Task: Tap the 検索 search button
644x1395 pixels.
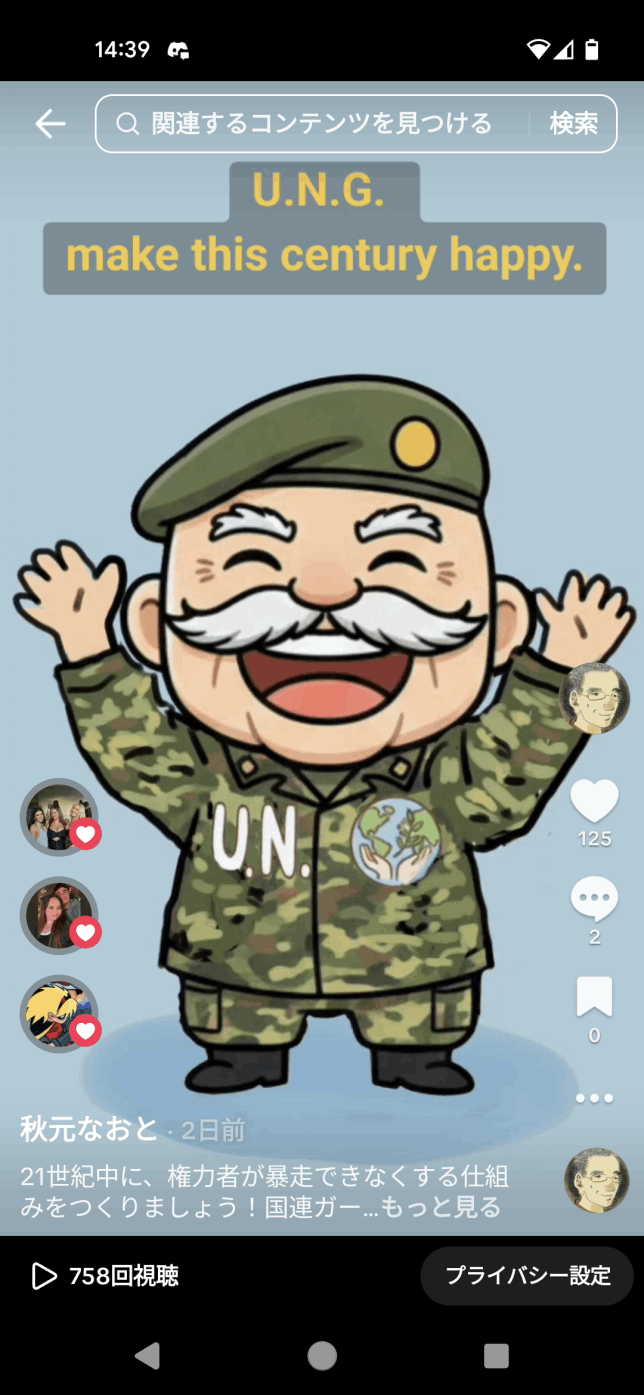Action: coord(573,124)
